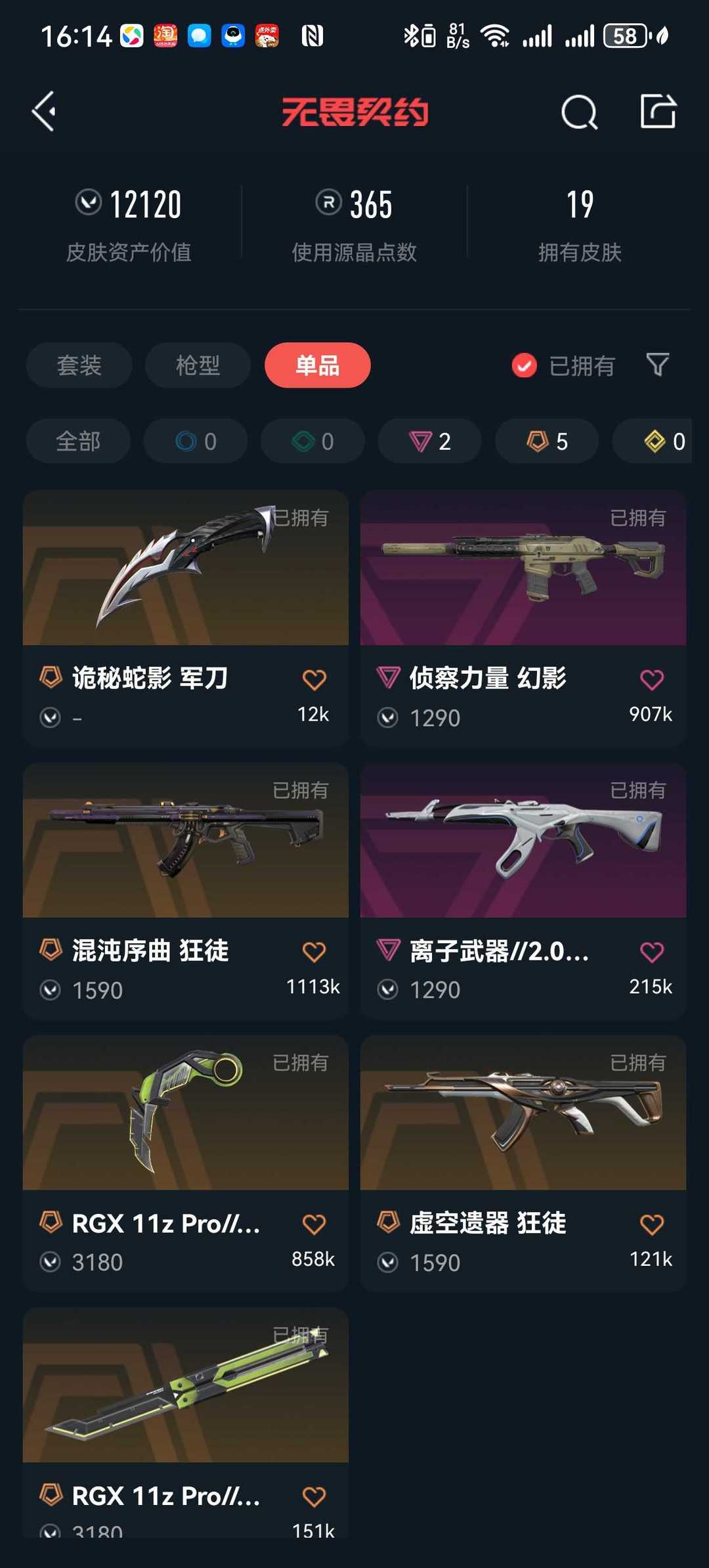Viewport: 709px width, 1568px height.
Task: Switch to the 枪型 tab
Action: click(x=198, y=365)
